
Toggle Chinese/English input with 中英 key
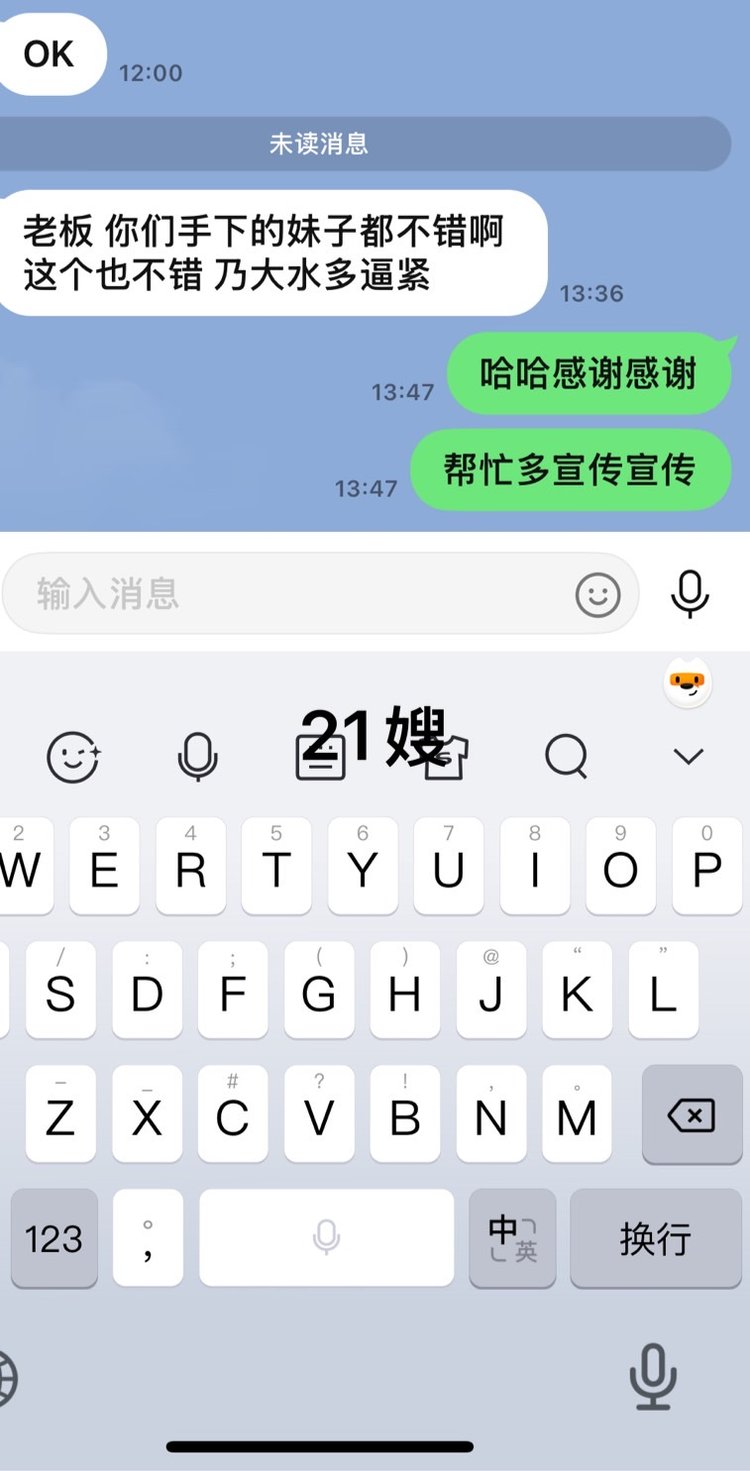tap(513, 1238)
